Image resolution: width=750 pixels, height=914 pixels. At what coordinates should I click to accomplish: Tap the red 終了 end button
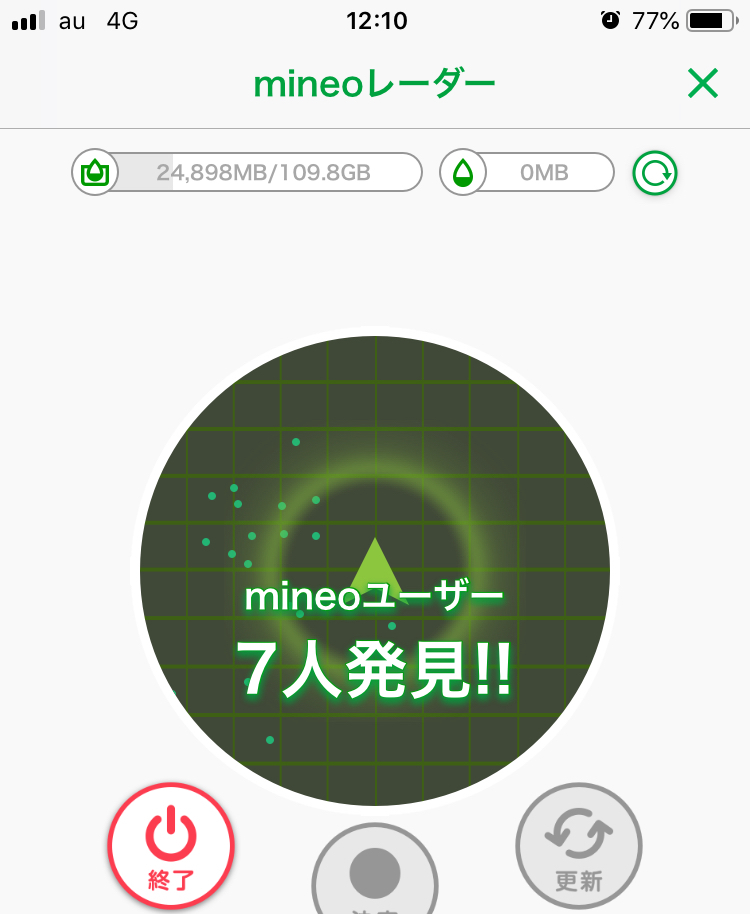tap(171, 846)
